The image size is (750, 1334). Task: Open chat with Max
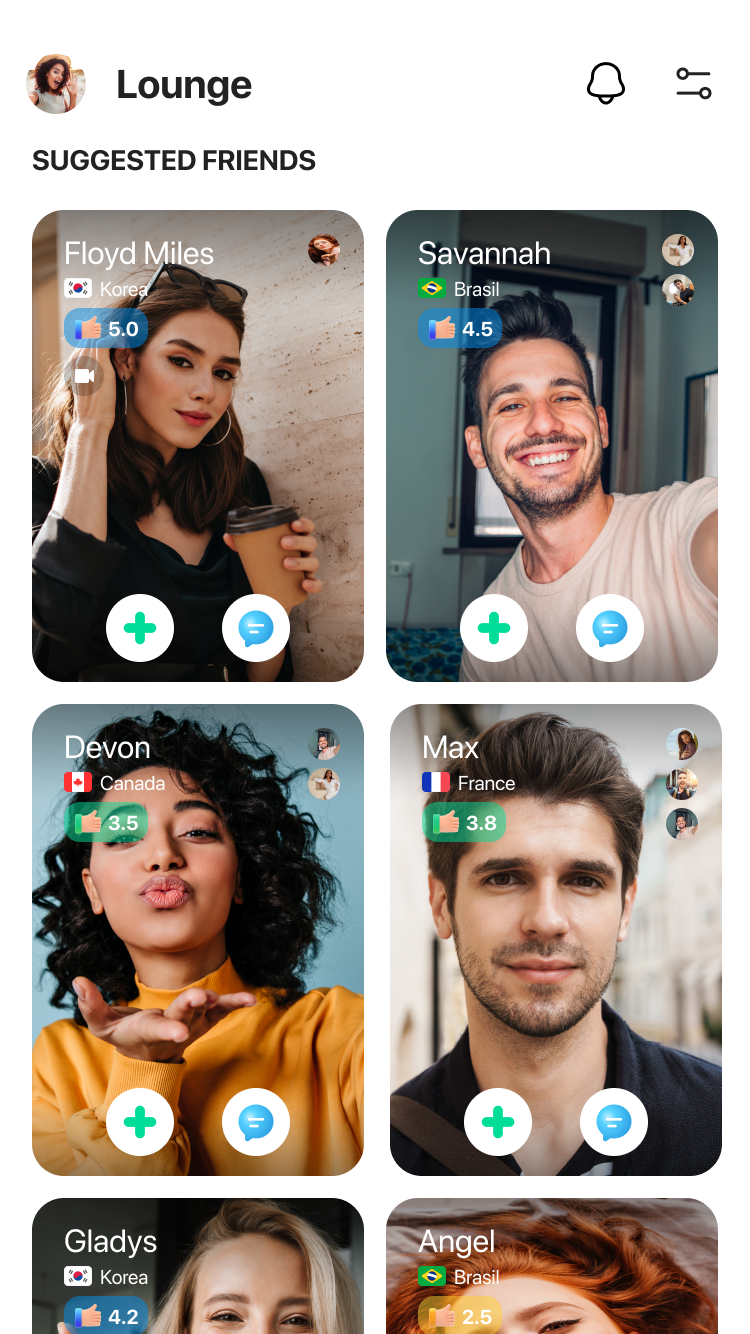(x=614, y=1122)
